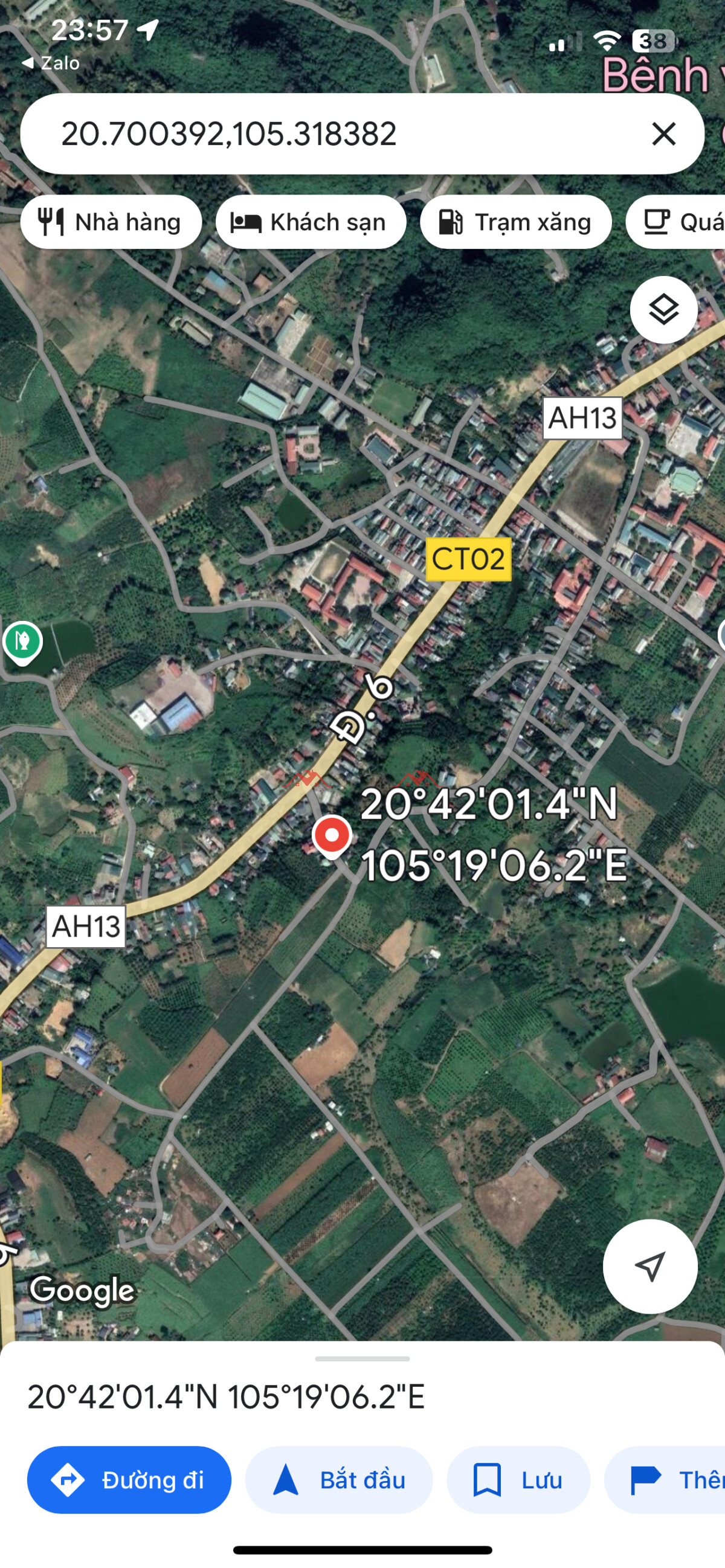This screenshot has width=725, height=1568.
Task: Start navigation with Bắt đầu
Action: [339, 1480]
